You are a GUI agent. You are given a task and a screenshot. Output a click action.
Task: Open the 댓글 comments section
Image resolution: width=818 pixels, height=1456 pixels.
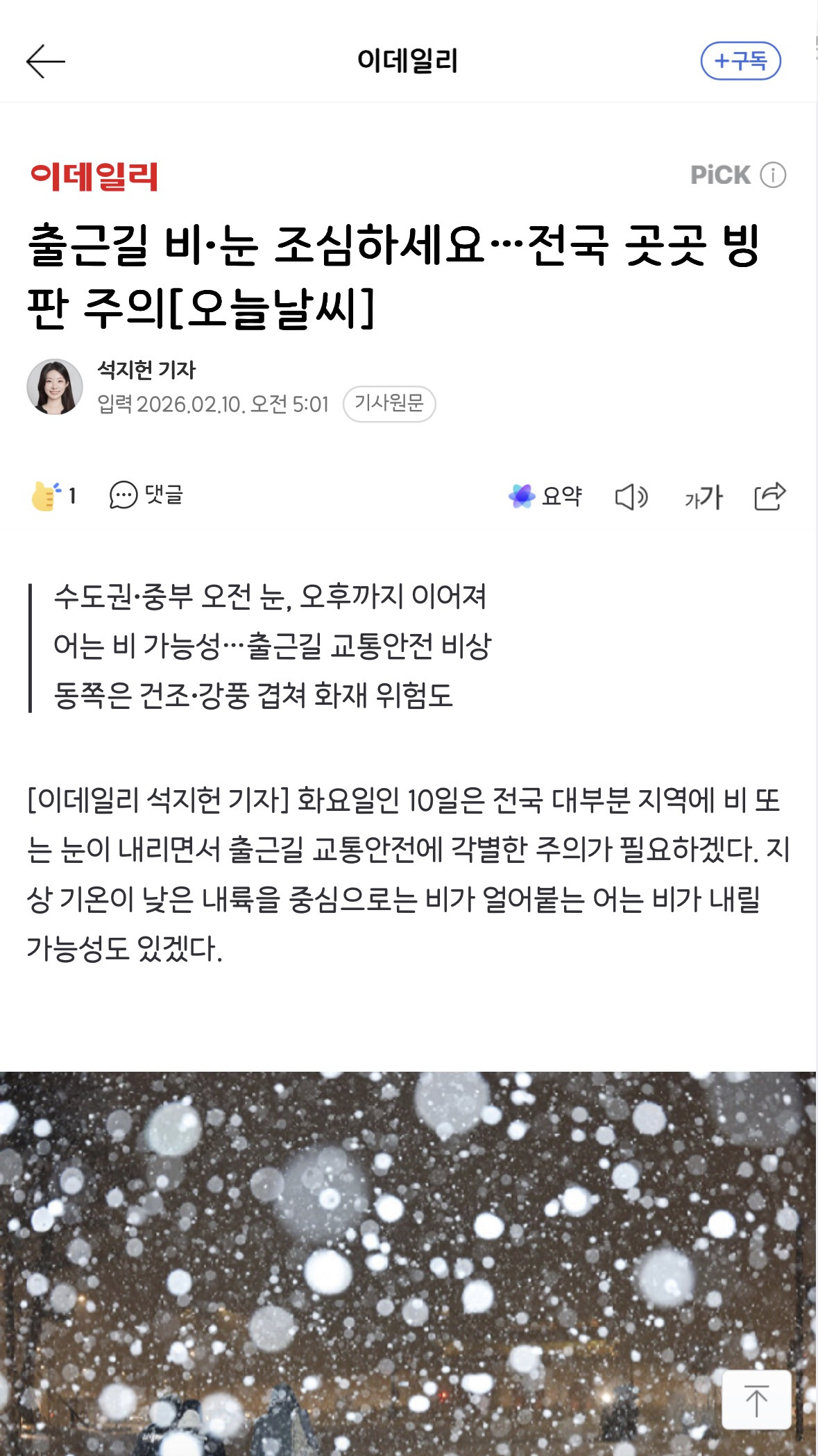point(146,495)
